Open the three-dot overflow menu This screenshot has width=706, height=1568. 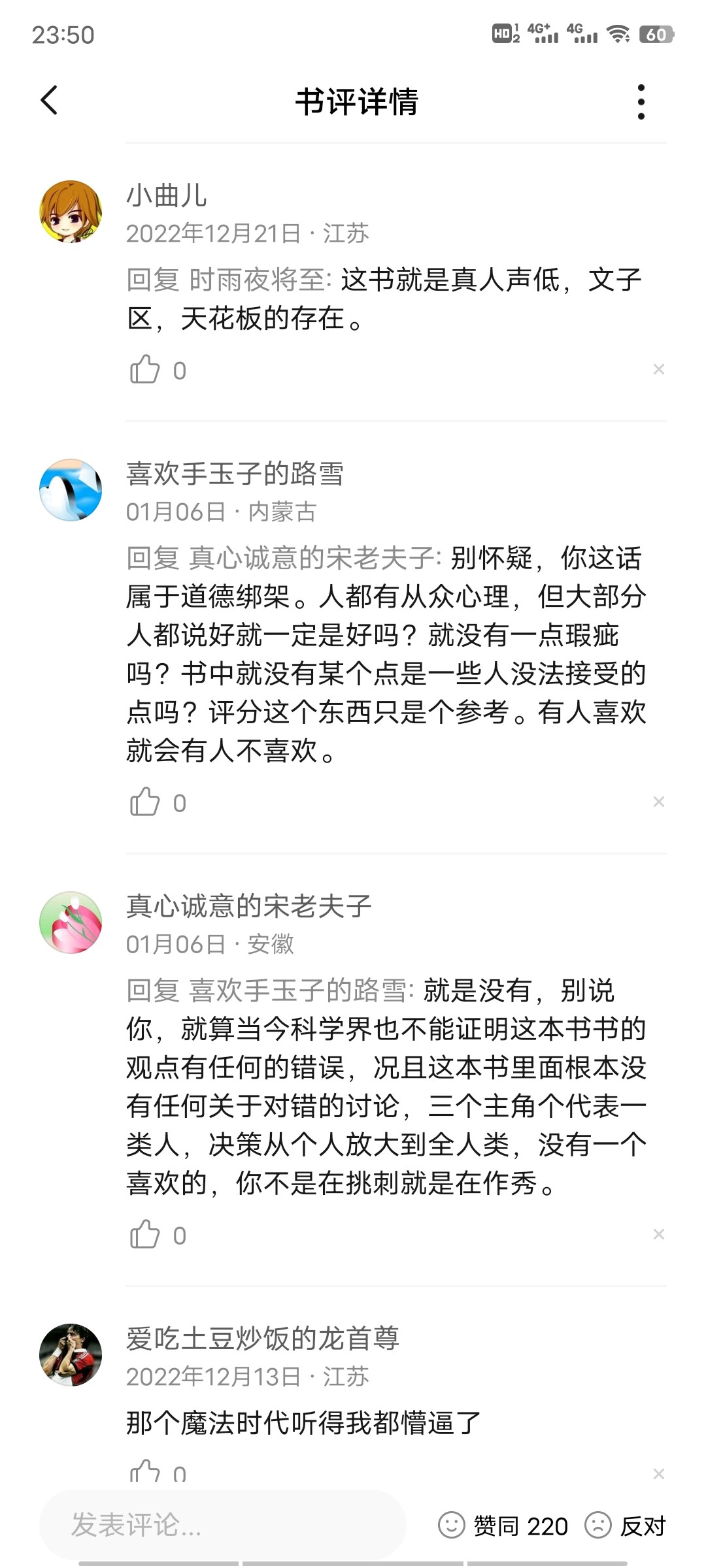click(641, 102)
